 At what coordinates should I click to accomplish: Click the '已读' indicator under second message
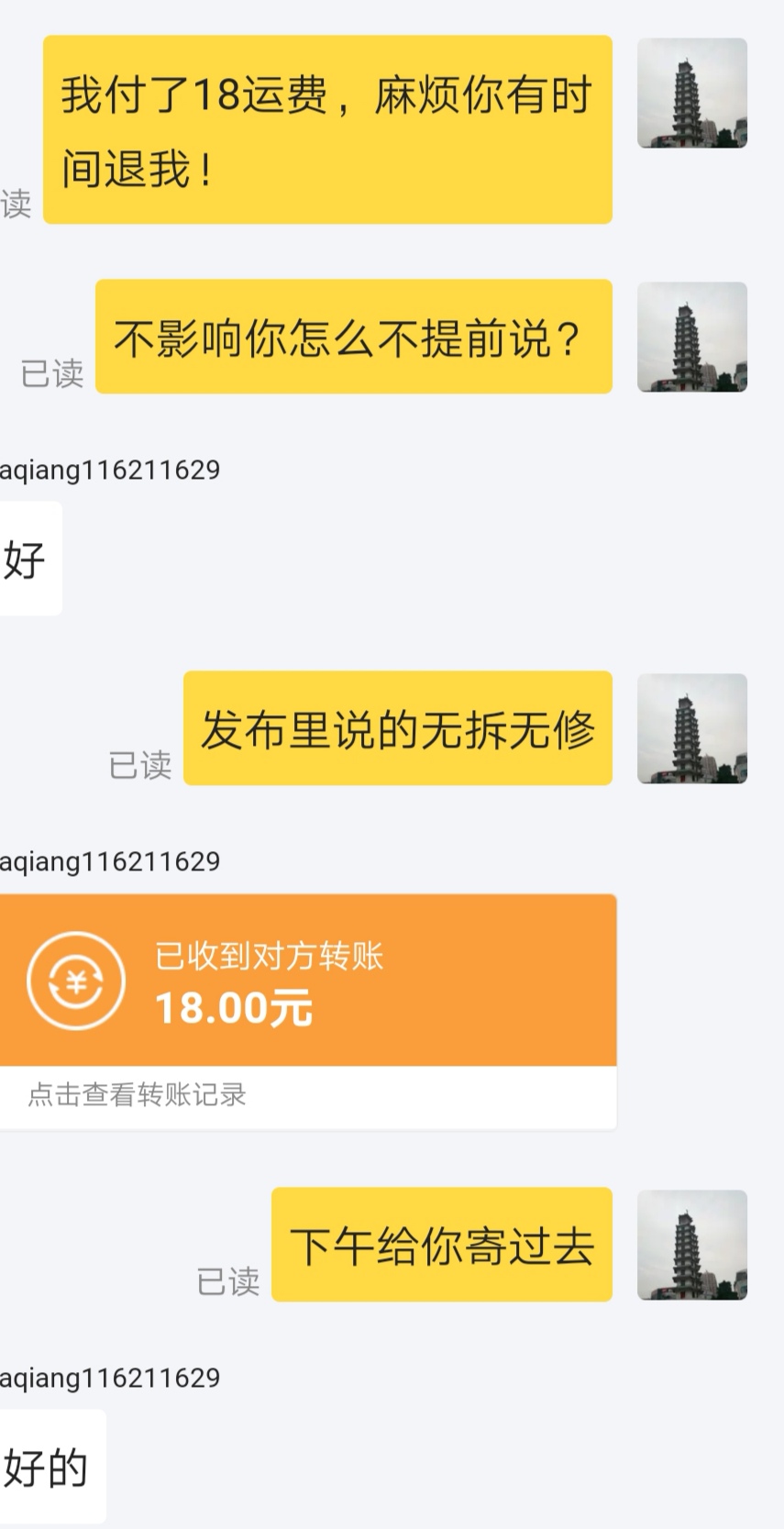click(51, 373)
